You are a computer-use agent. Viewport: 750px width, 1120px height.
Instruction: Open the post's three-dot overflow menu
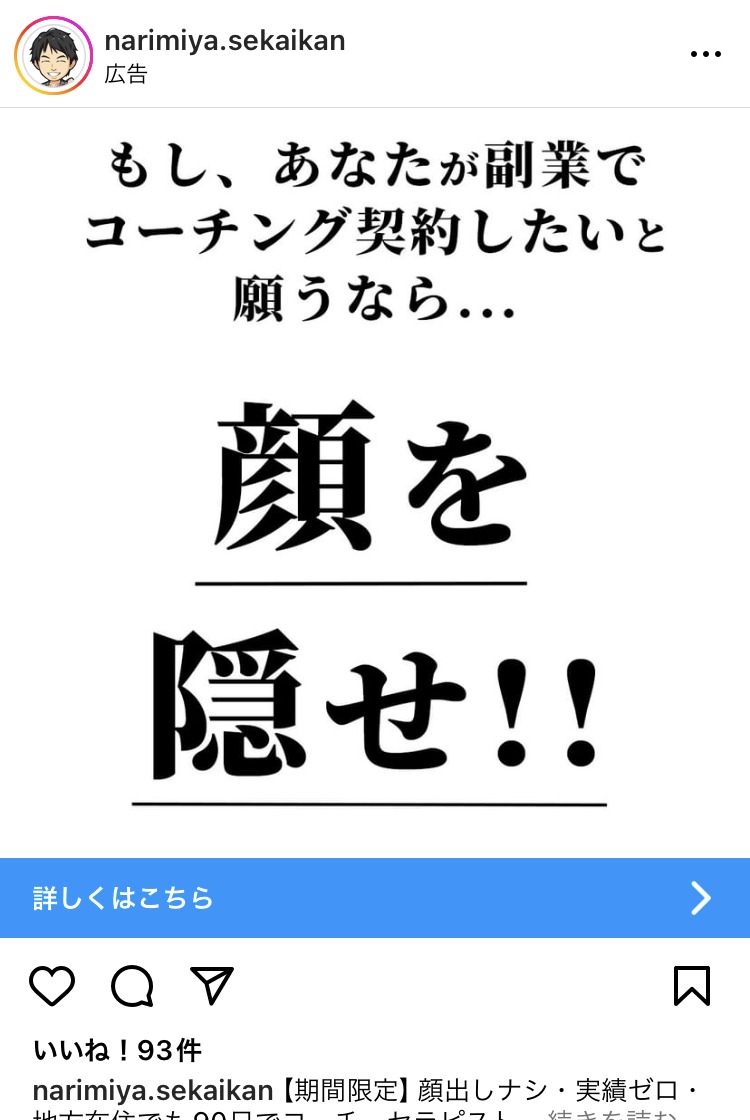coord(705,55)
